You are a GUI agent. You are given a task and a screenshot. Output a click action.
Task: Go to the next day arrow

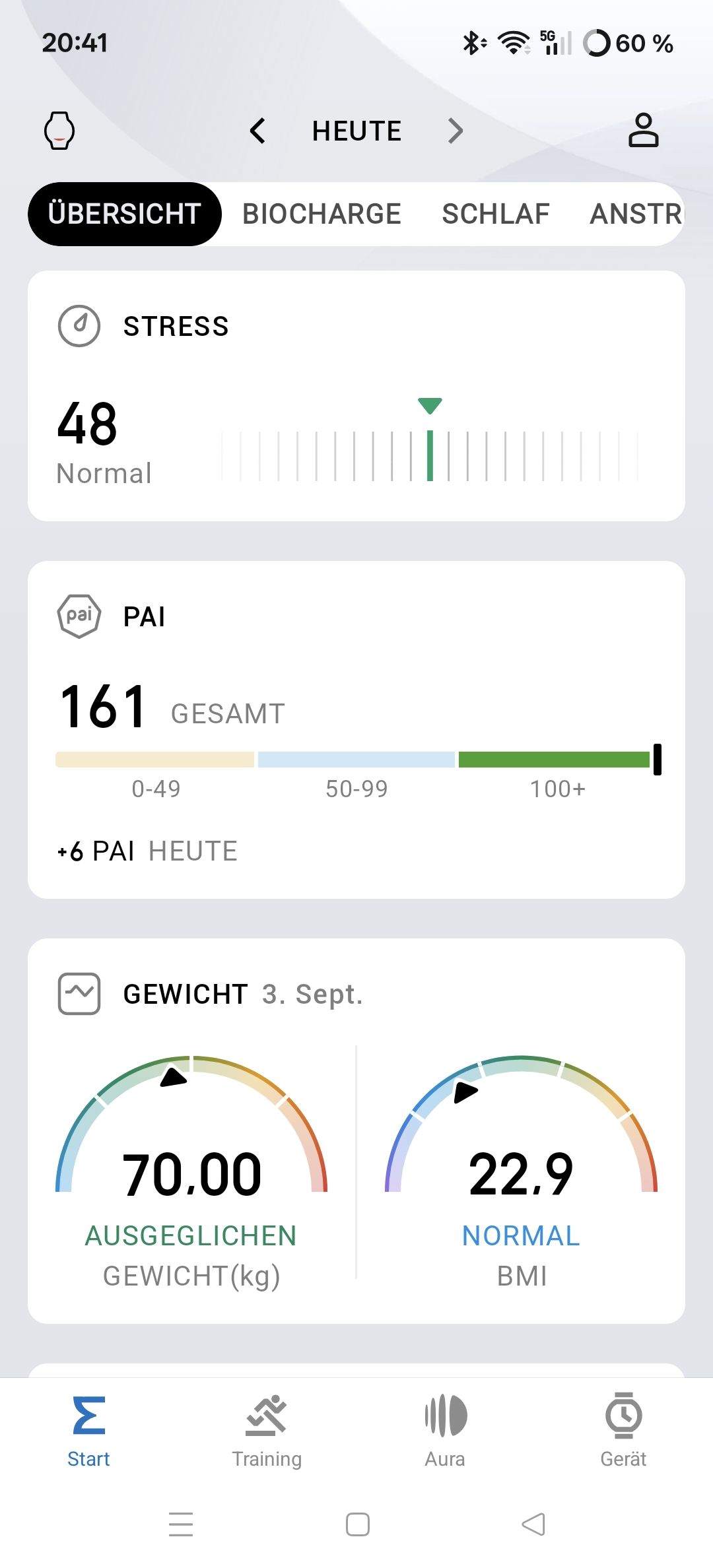[456, 131]
